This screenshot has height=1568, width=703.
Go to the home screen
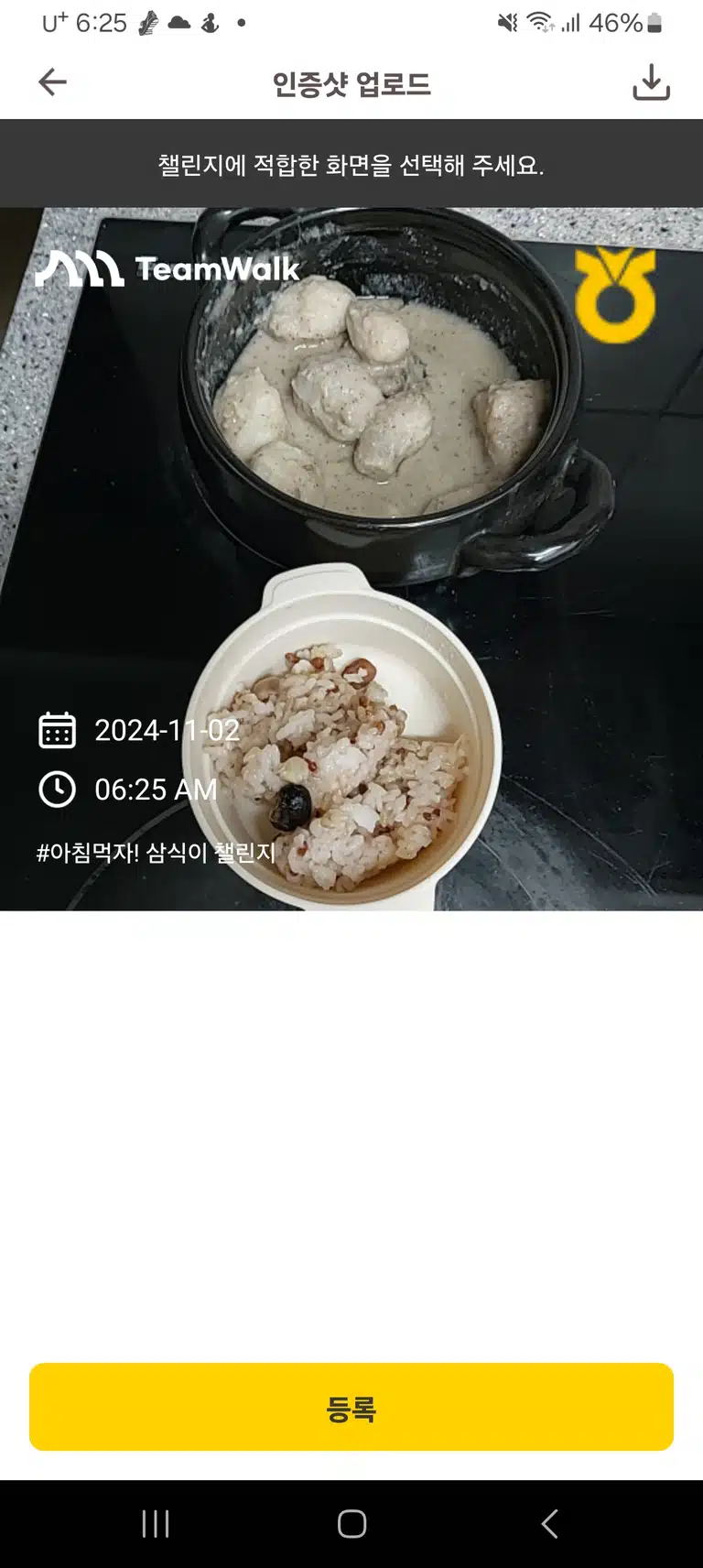351,1524
